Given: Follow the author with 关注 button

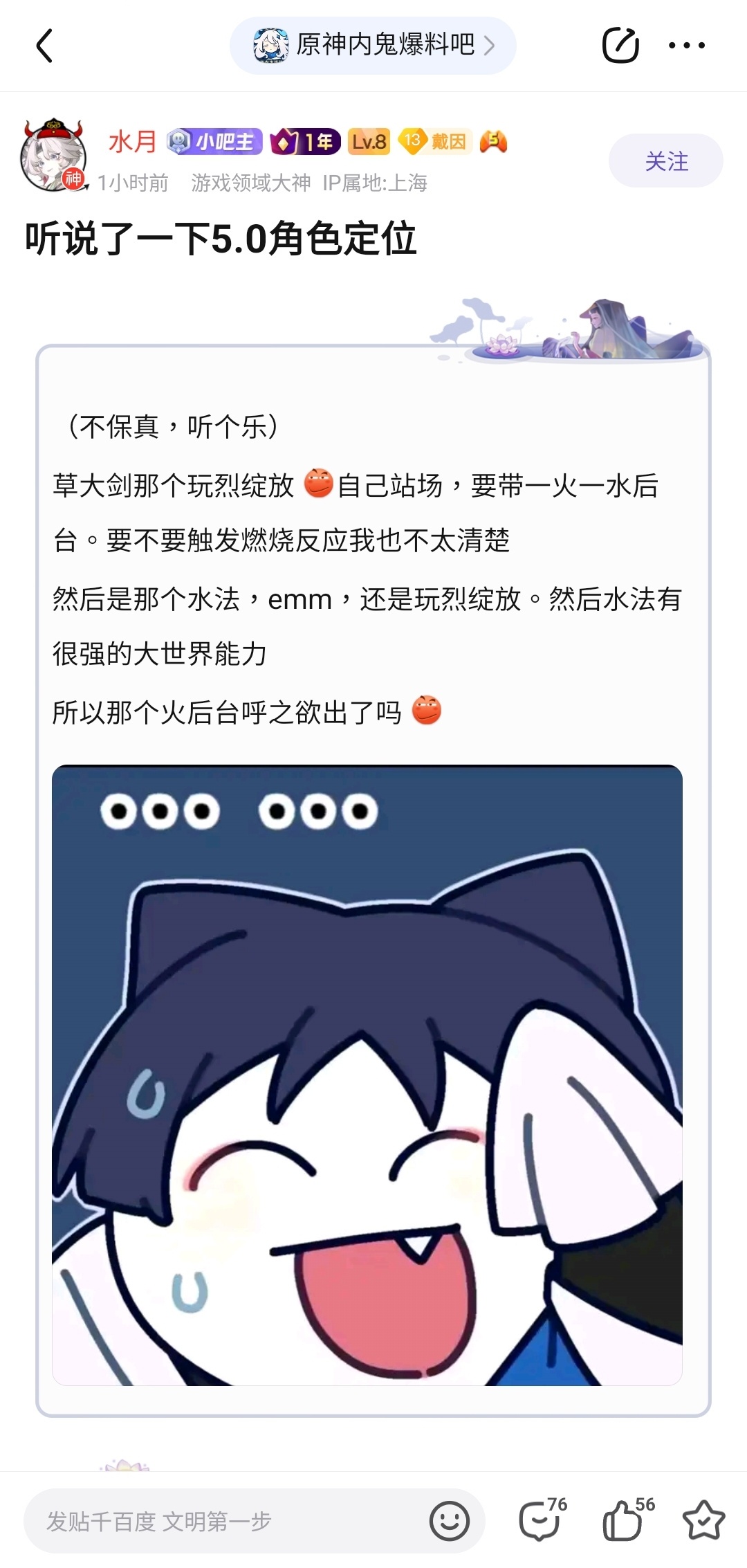Looking at the screenshot, I should click(x=665, y=161).
